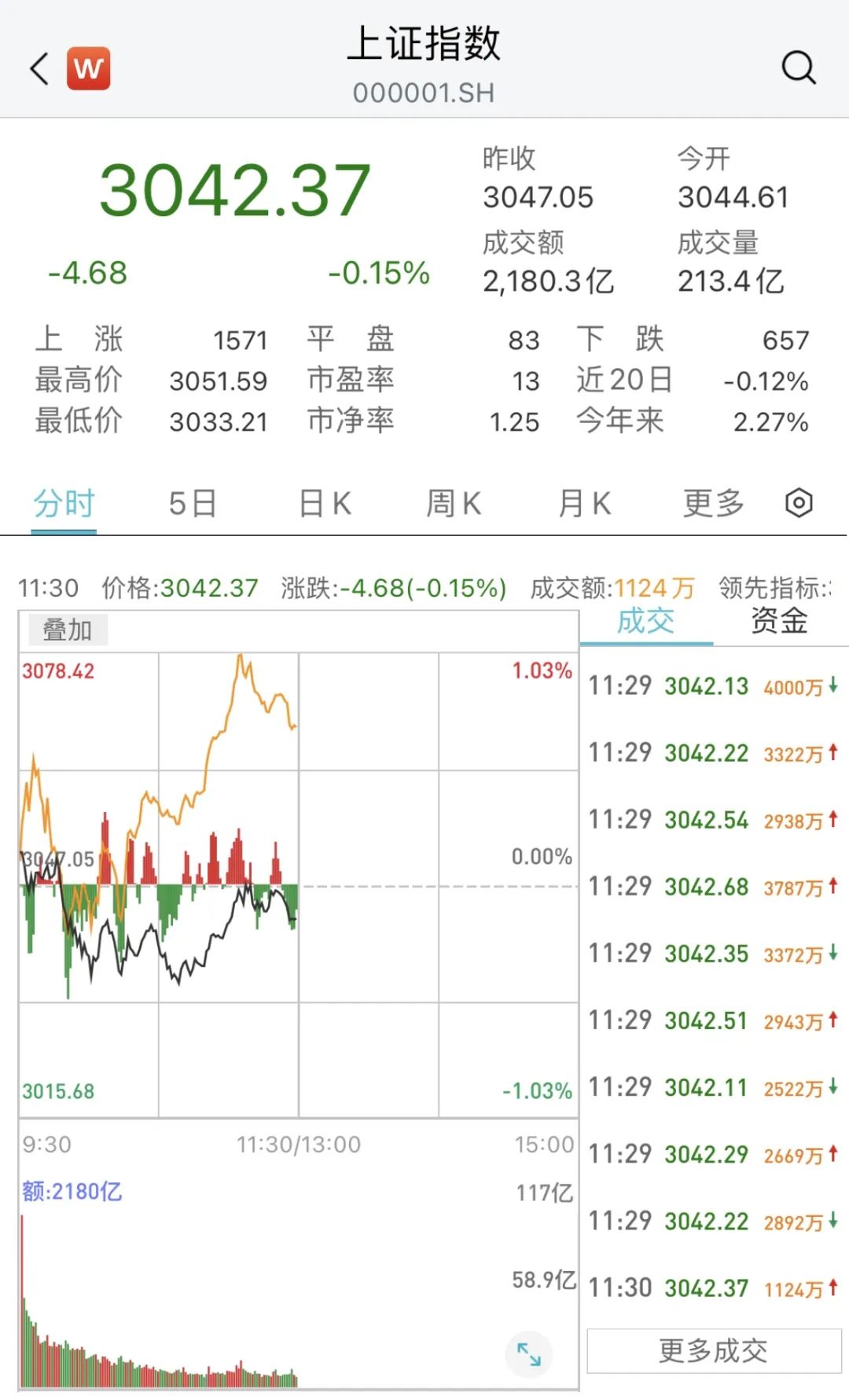Viewport: 849px width, 1400px height.
Task: Open the search magnifier icon
Action: click(799, 68)
